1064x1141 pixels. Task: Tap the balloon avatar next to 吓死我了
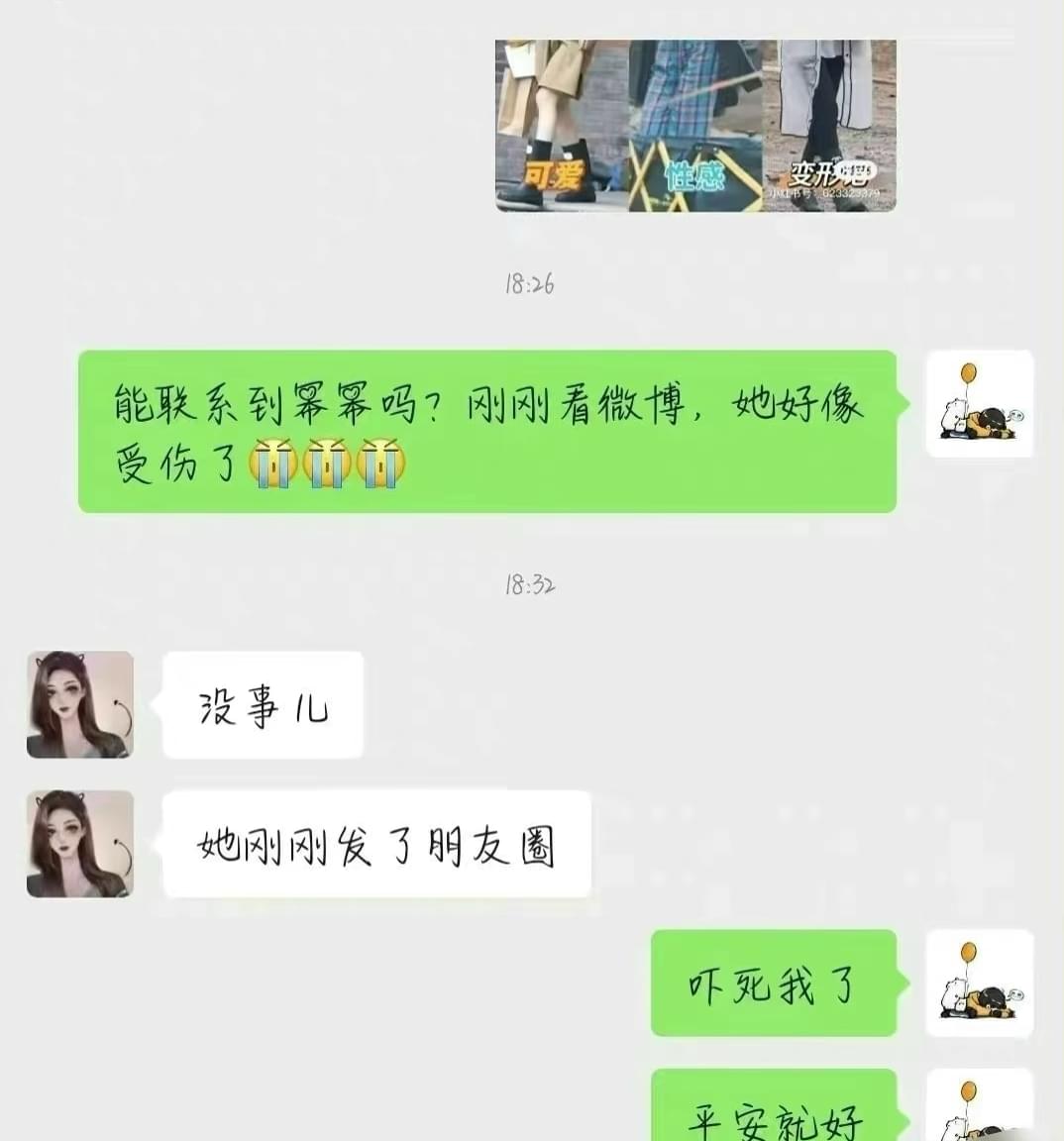click(x=979, y=984)
